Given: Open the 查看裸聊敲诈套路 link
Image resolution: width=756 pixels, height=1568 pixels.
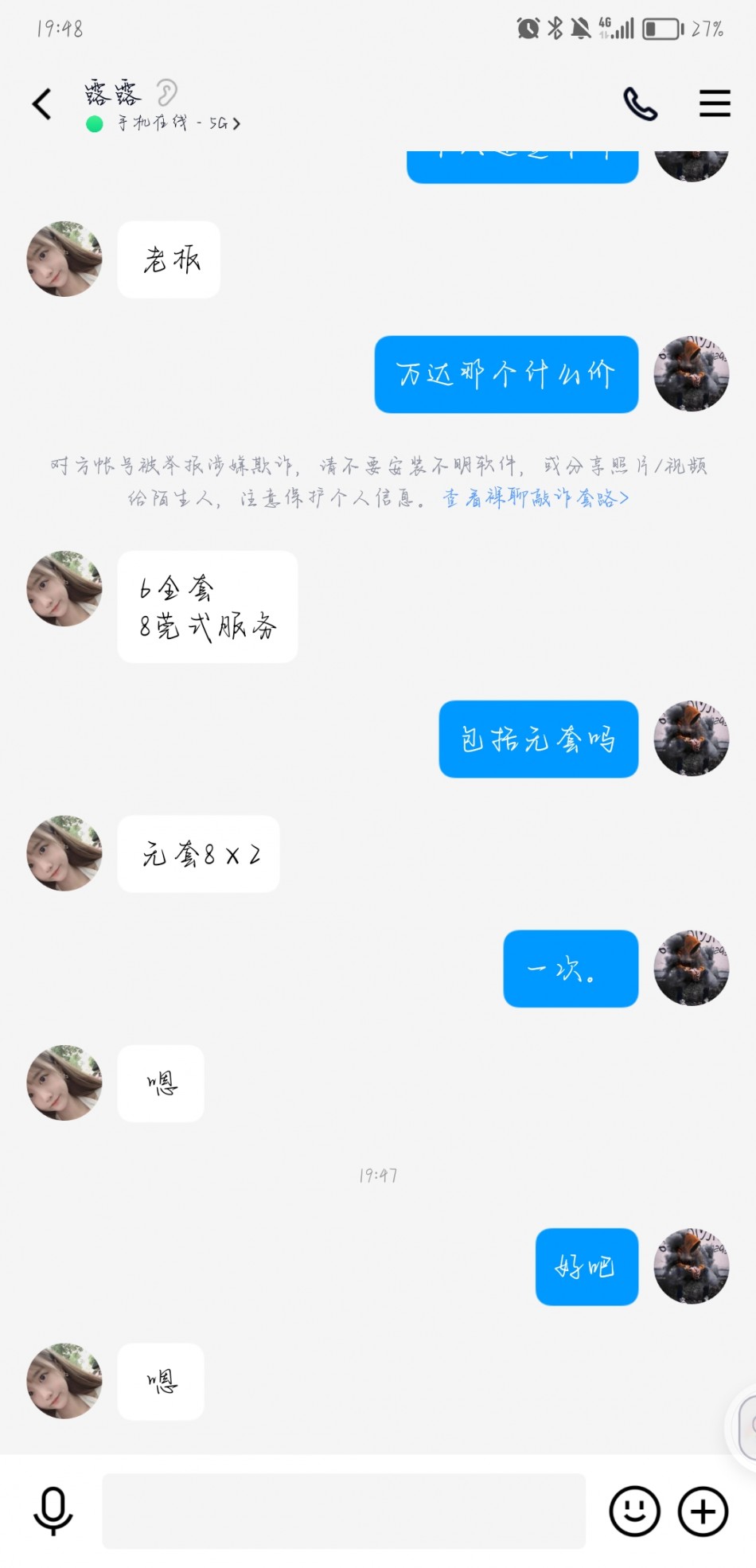Looking at the screenshot, I should click(x=536, y=498).
